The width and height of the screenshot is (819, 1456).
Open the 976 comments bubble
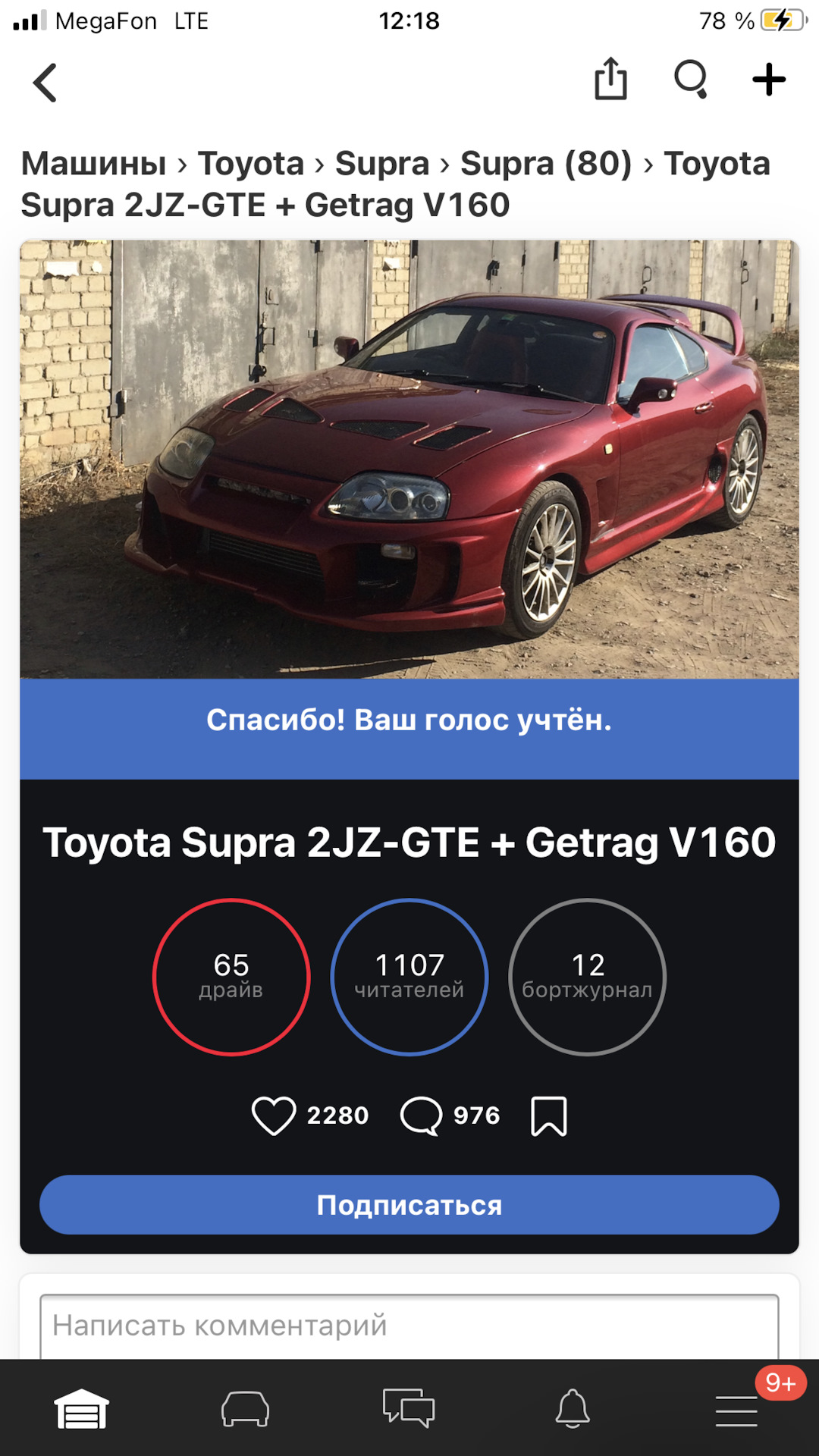[x=422, y=1116]
